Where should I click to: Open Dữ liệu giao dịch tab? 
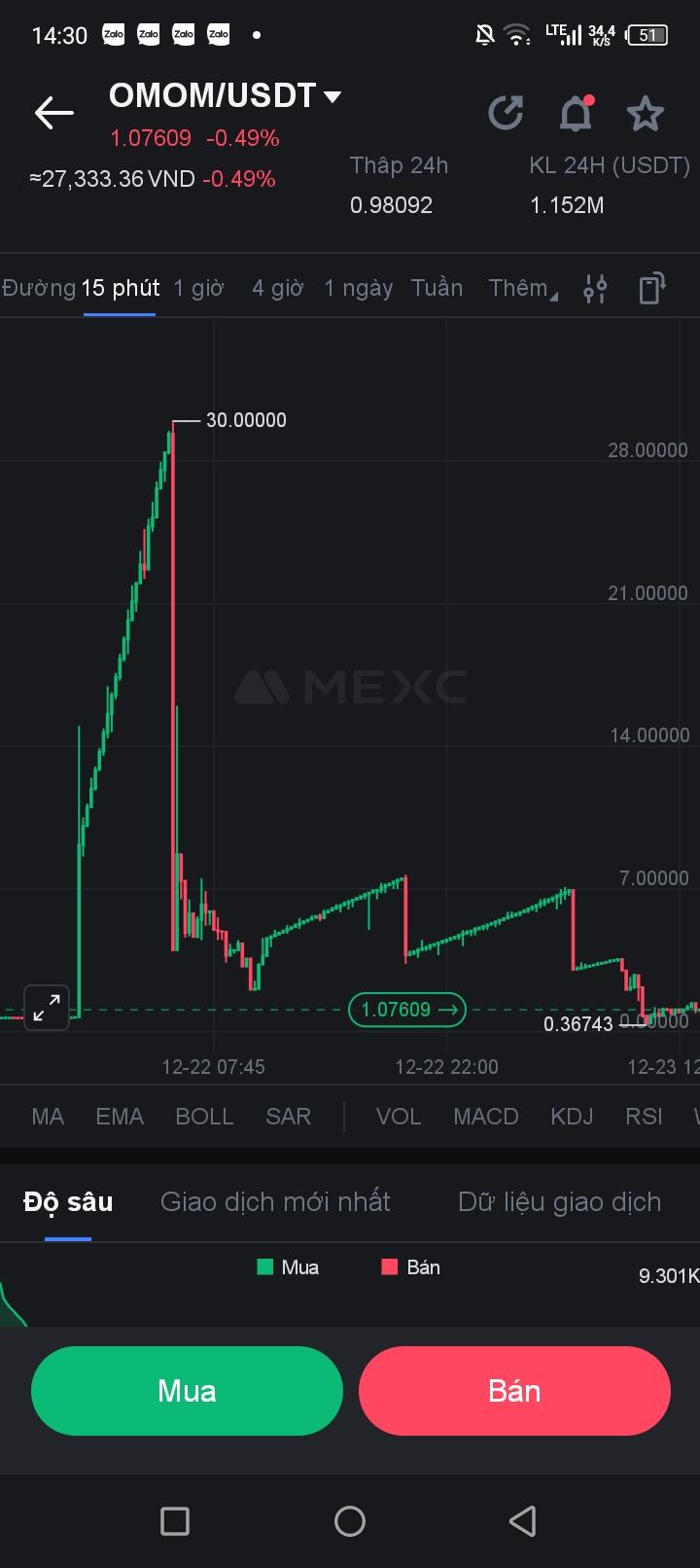559,1202
